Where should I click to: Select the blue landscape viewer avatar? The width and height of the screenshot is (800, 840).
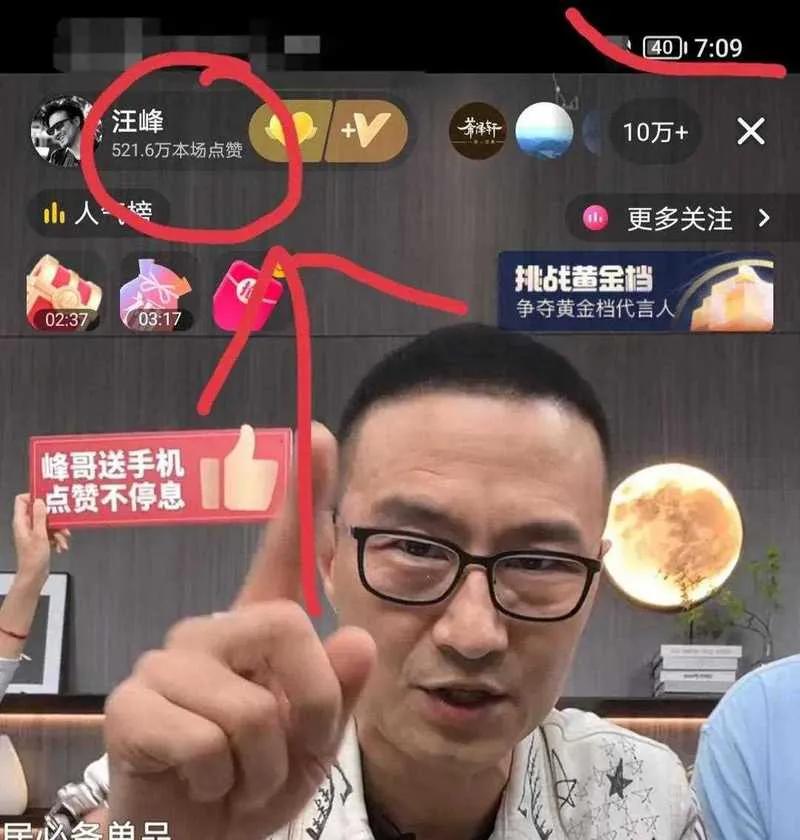coord(548,130)
